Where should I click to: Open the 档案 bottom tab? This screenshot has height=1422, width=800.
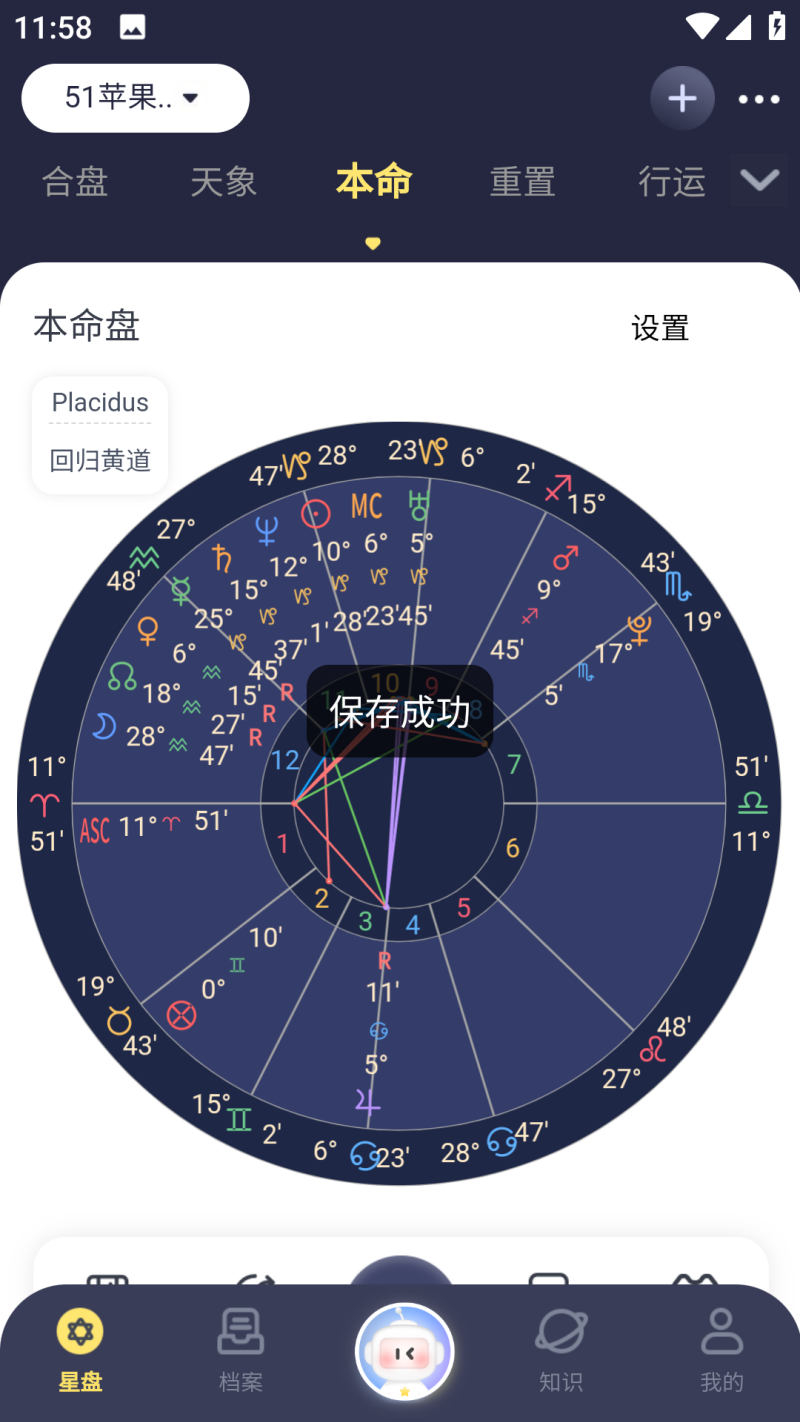pyautogui.click(x=241, y=1352)
